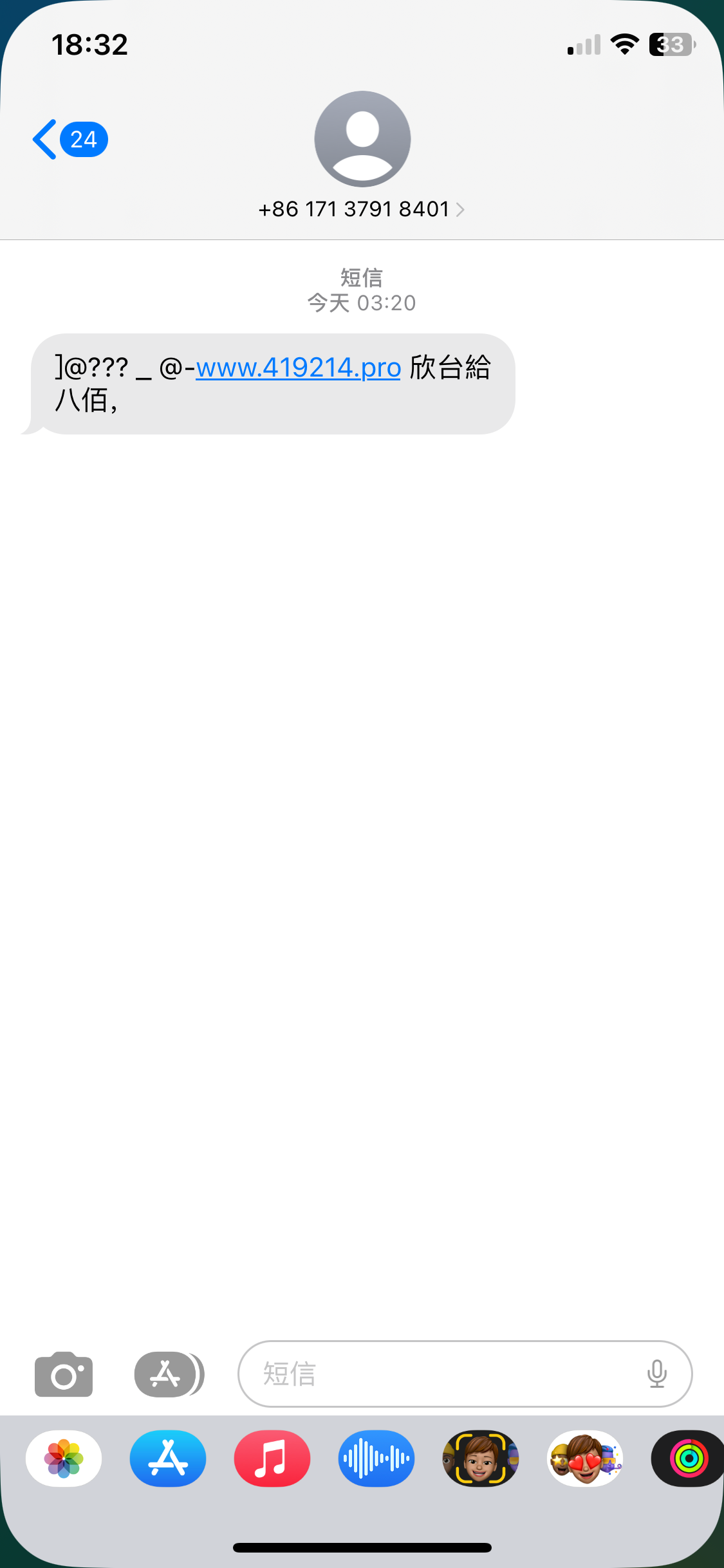This screenshot has width=724, height=1568.
Task: Open the www.419214.pro link
Action: [299, 368]
